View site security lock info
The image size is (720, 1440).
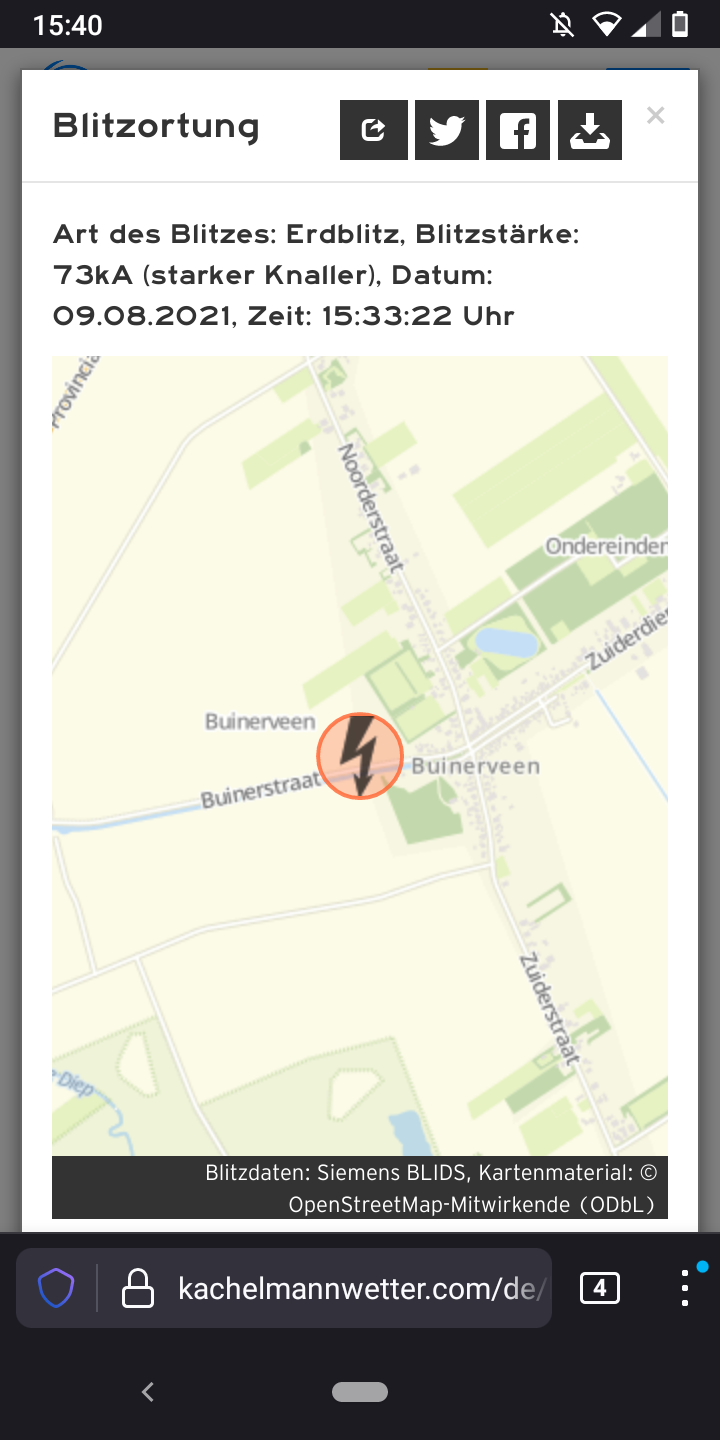pyautogui.click(x=137, y=1288)
